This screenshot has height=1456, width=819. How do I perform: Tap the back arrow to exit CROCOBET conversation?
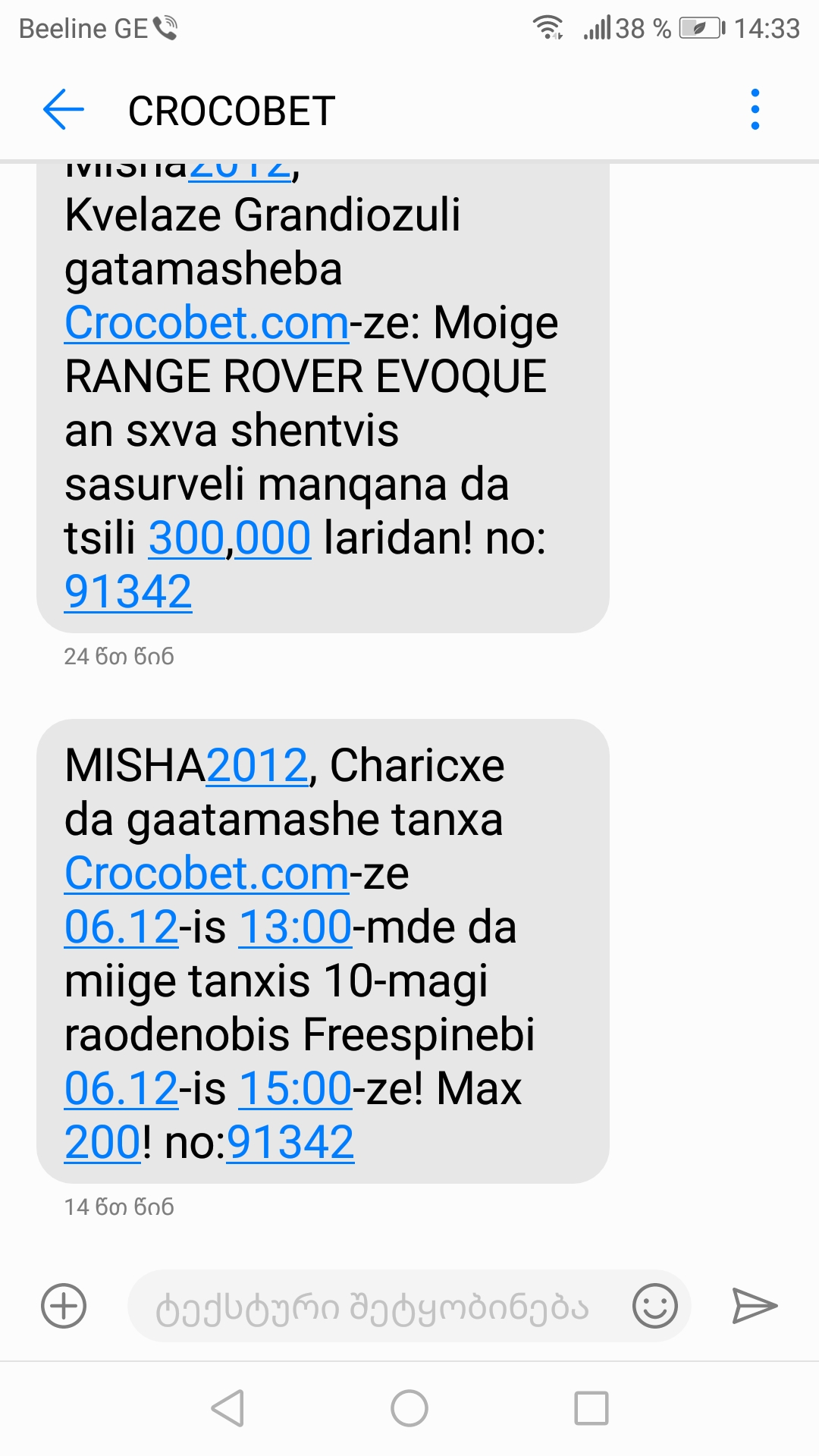(x=62, y=110)
